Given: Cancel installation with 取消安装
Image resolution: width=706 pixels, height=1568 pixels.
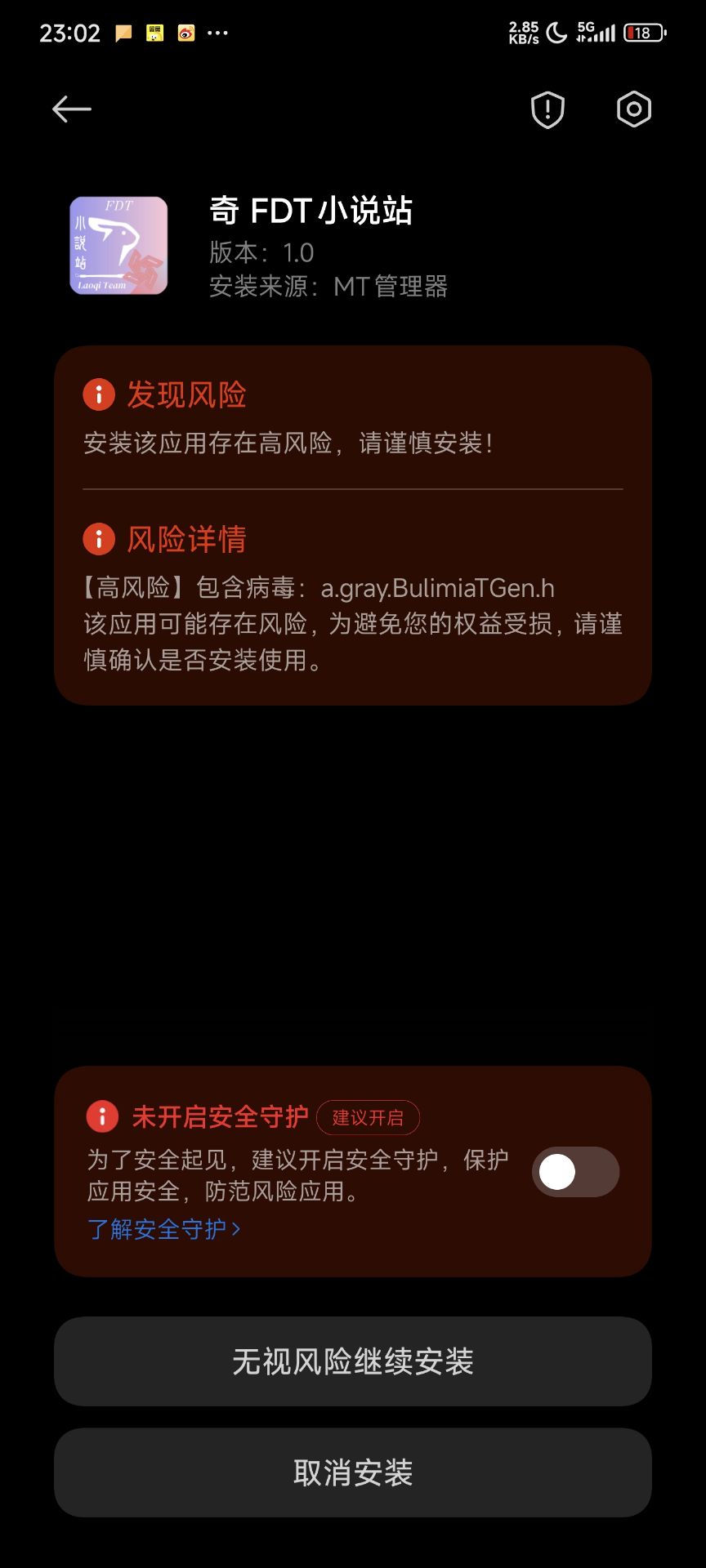Looking at the screenshot, I should (353, 1472).
